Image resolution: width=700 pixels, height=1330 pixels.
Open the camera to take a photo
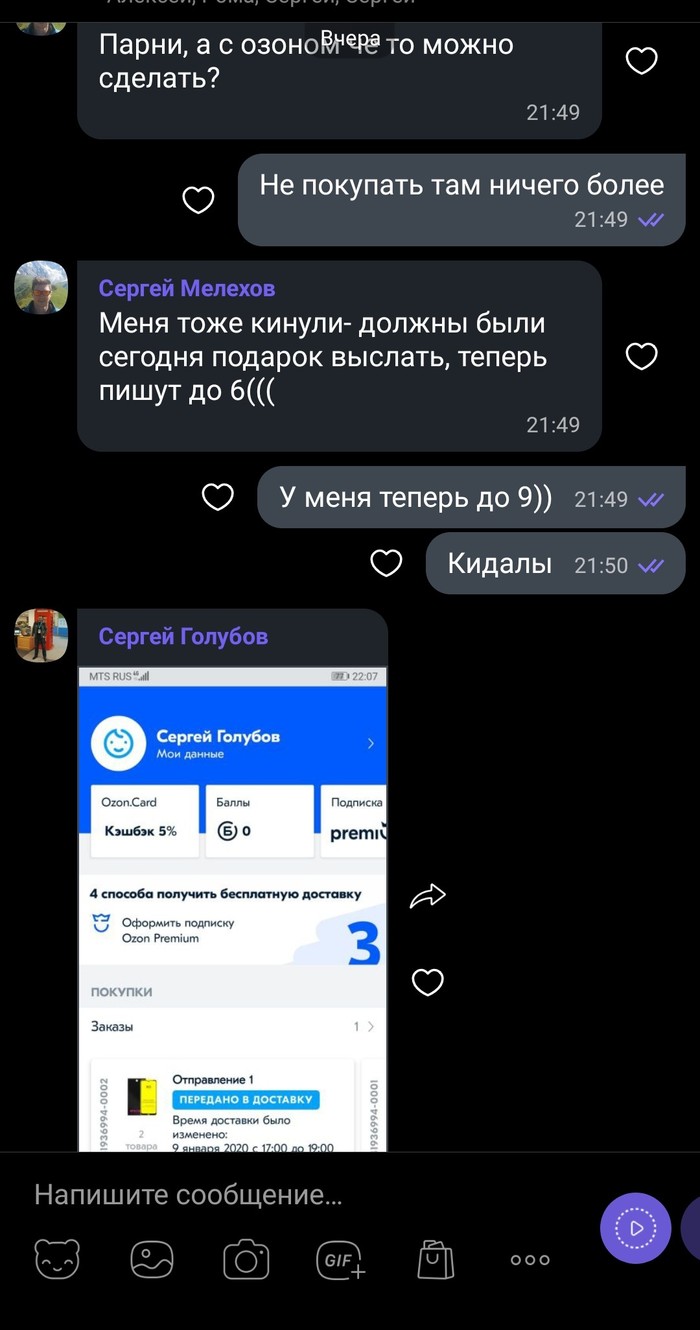click(x=246, y=1259)
